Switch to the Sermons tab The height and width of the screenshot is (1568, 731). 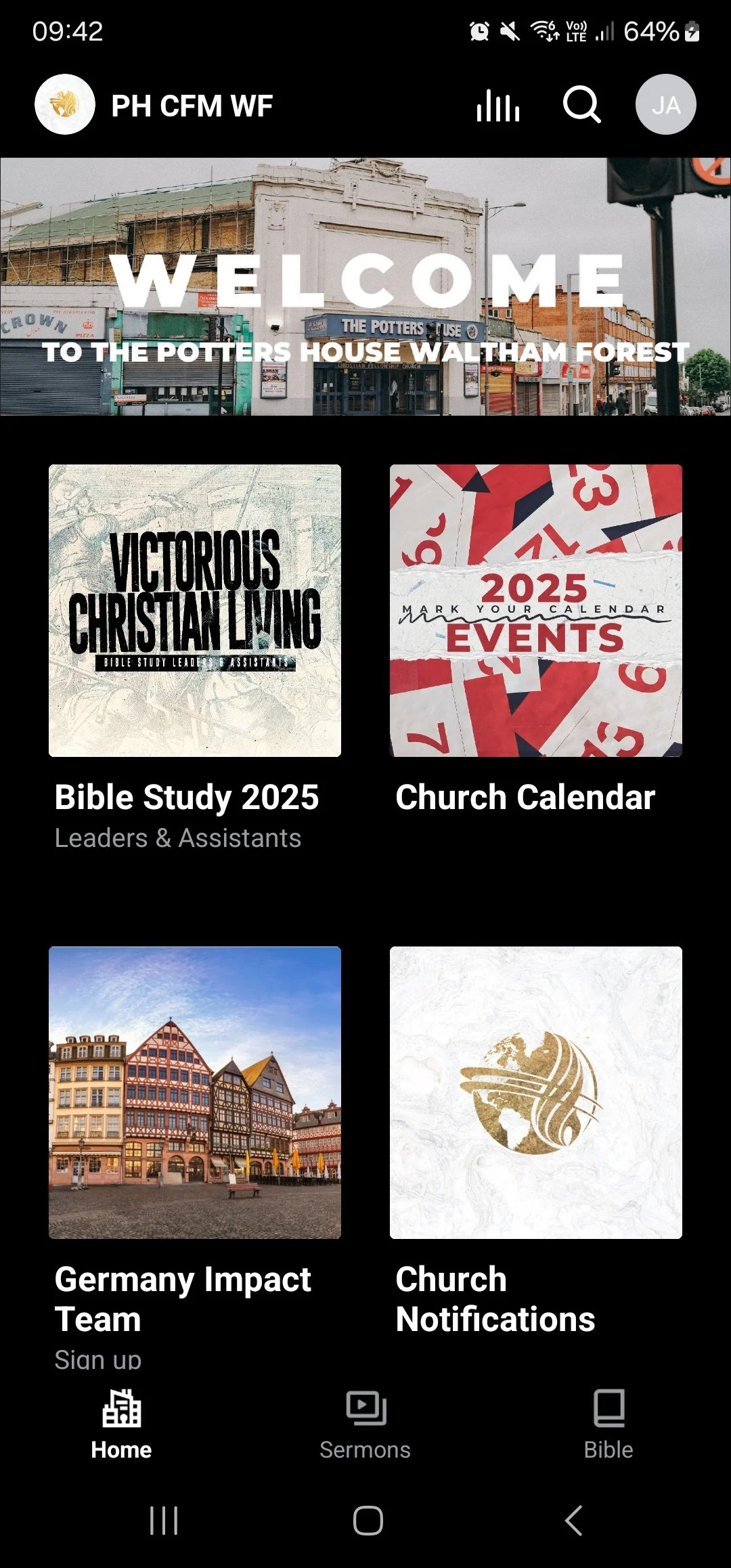(x=365, y=1423)
